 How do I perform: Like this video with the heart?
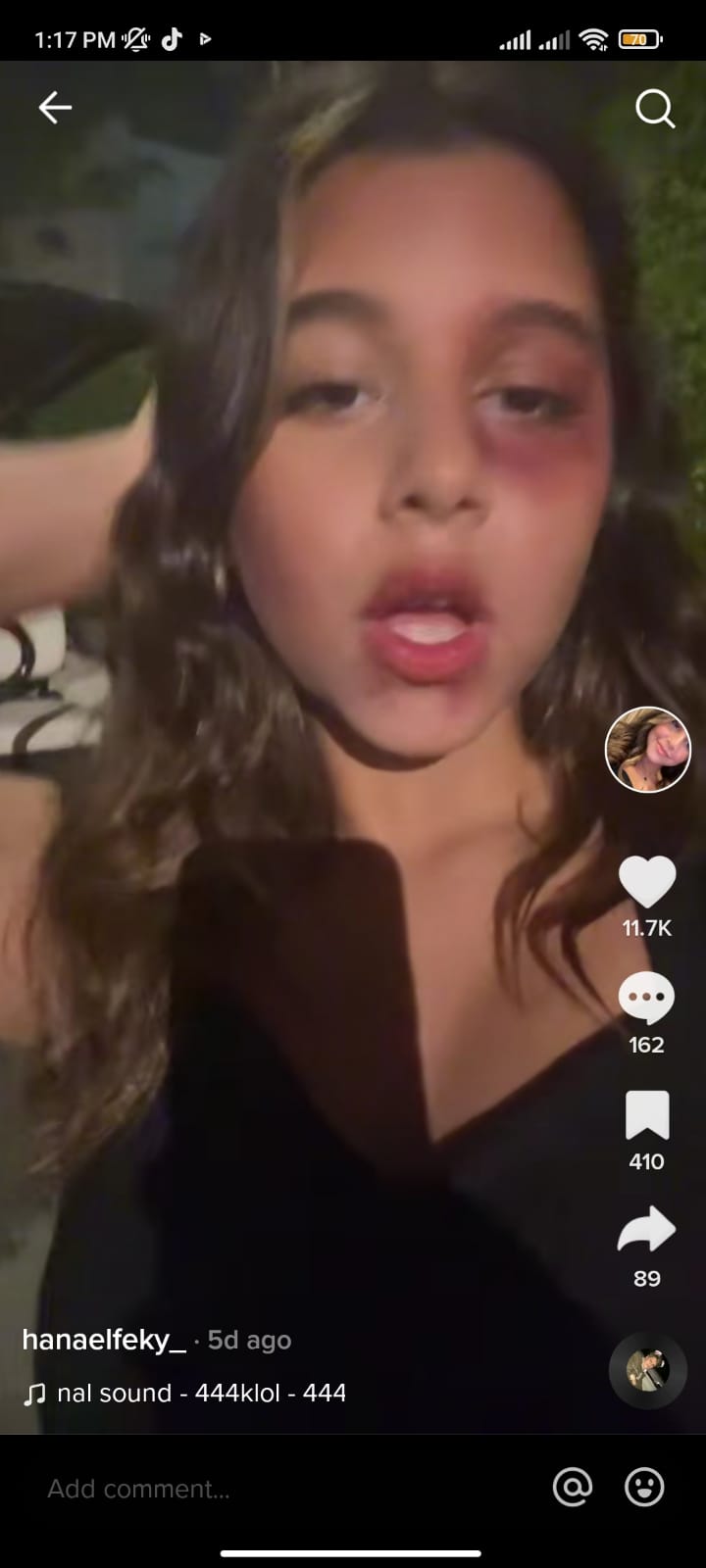[647, 881]
